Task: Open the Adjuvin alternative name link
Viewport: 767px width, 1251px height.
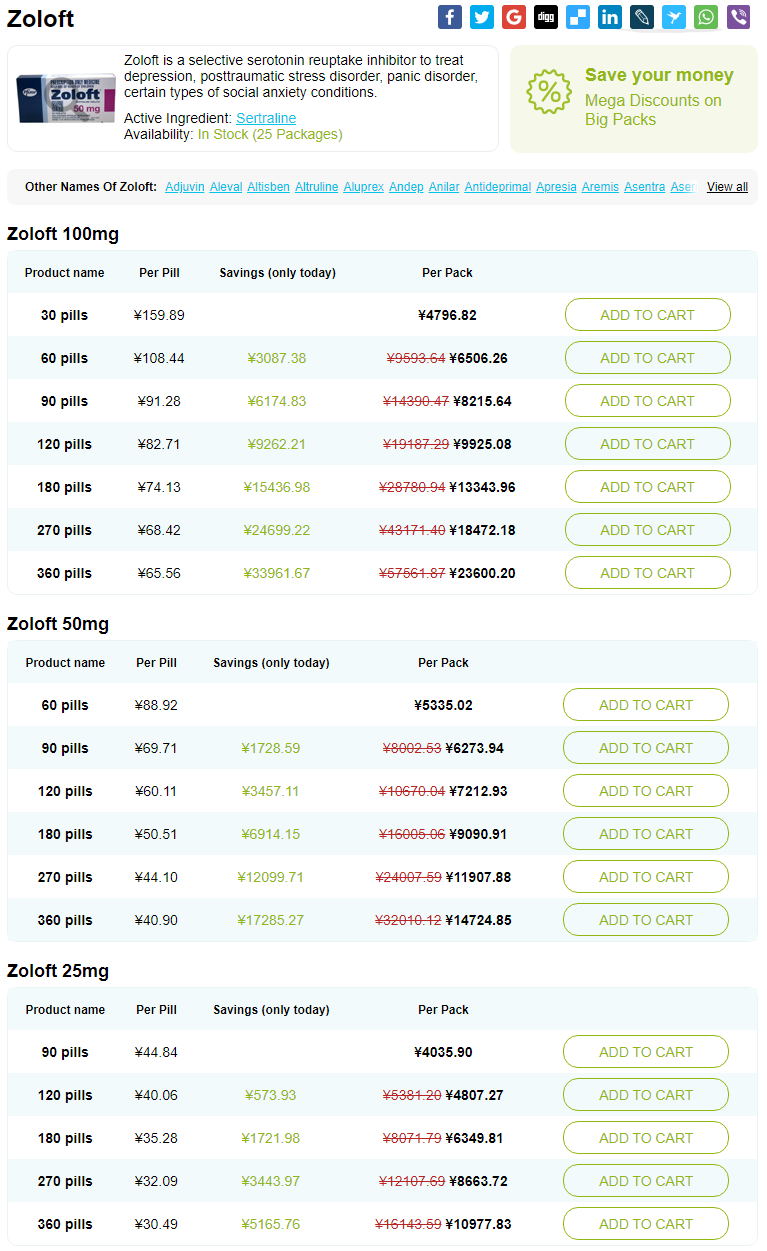Action: [185, 187]
